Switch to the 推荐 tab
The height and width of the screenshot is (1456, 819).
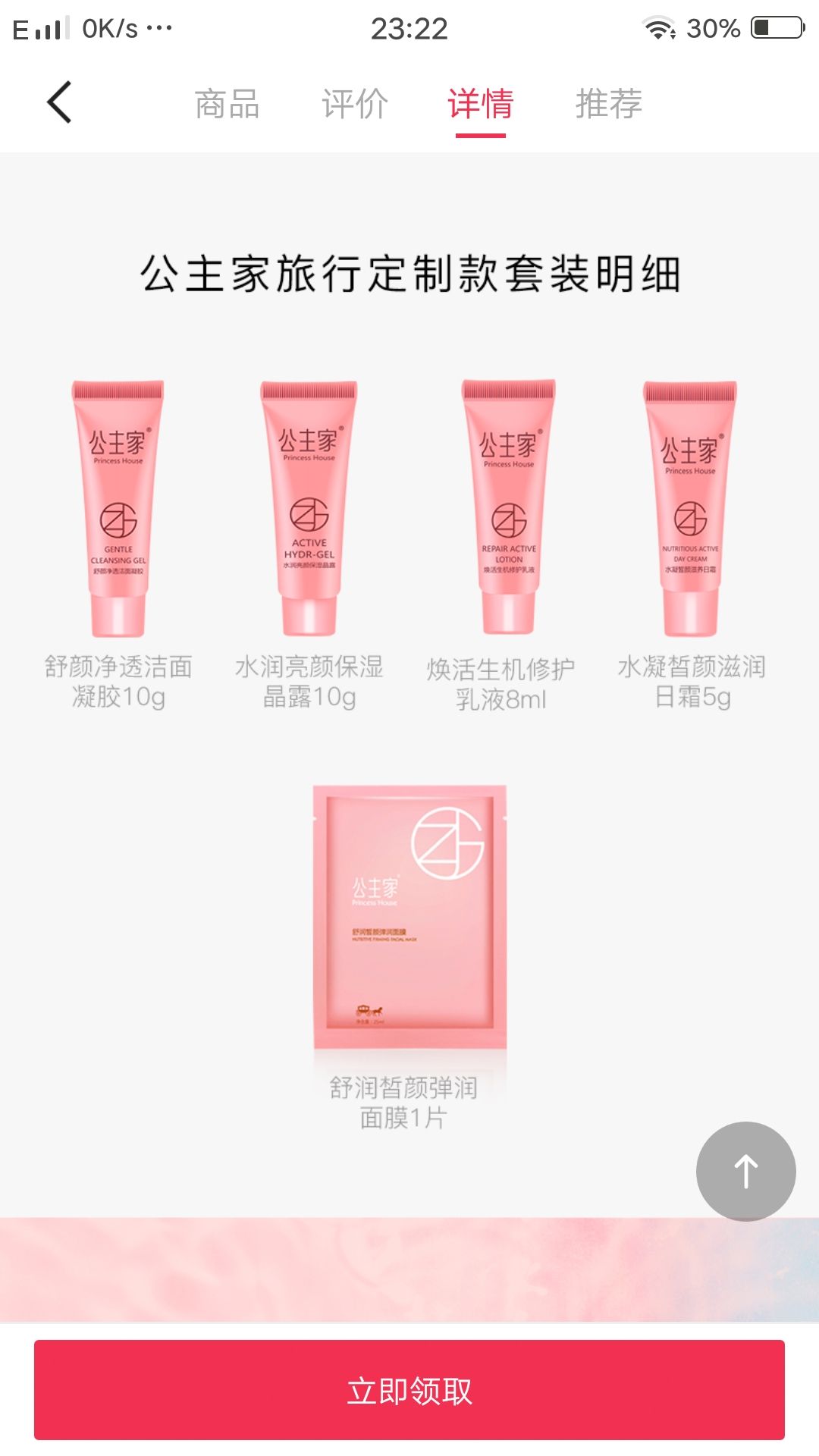pos(608,104)
